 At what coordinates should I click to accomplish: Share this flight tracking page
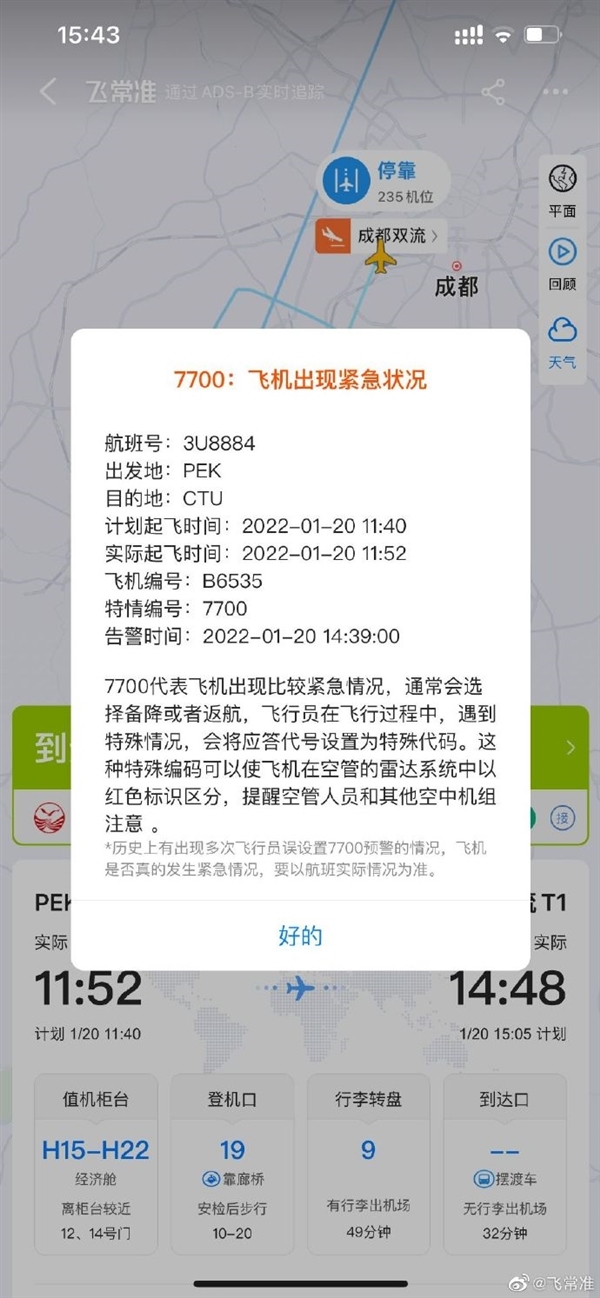[x=492, y=92]
